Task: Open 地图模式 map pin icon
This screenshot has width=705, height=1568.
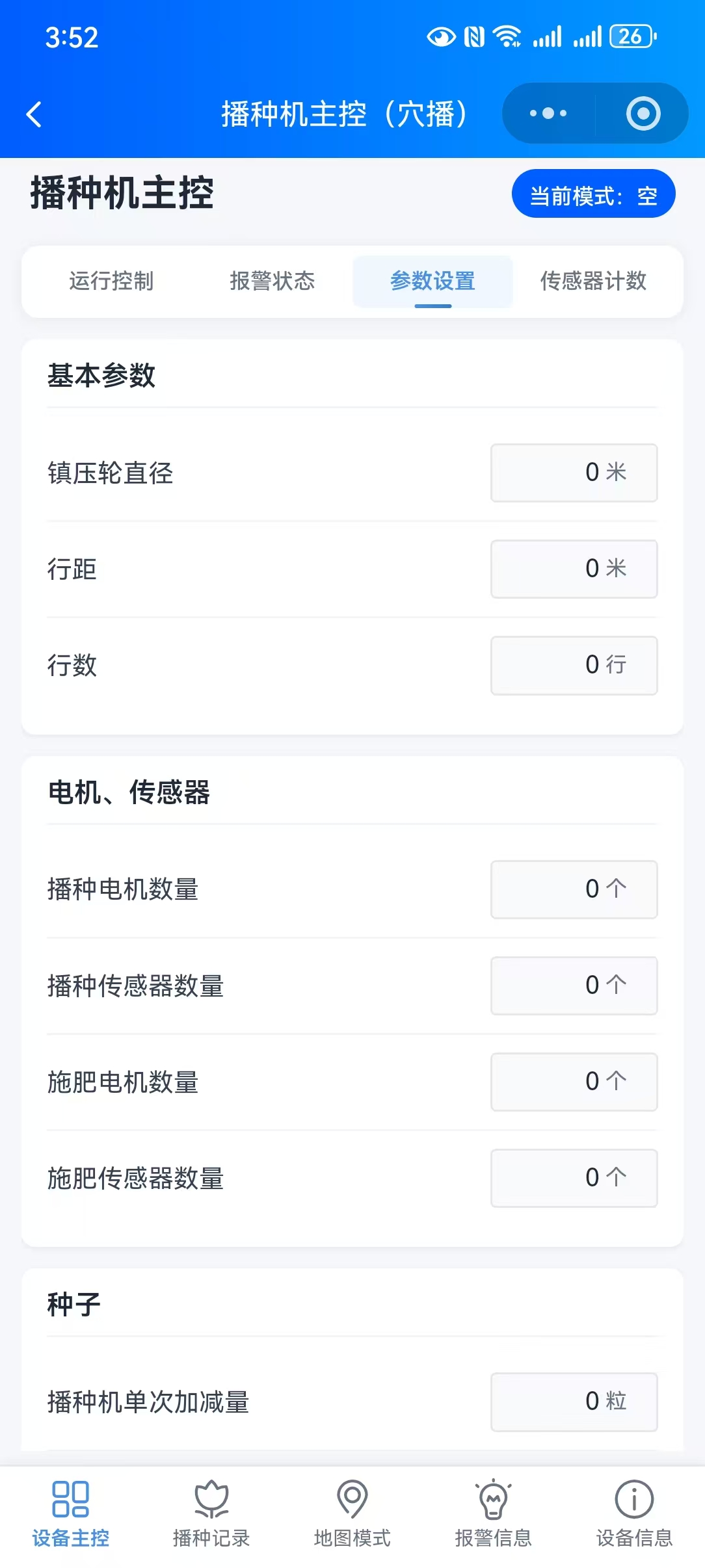Action: tap(352, 1508)
